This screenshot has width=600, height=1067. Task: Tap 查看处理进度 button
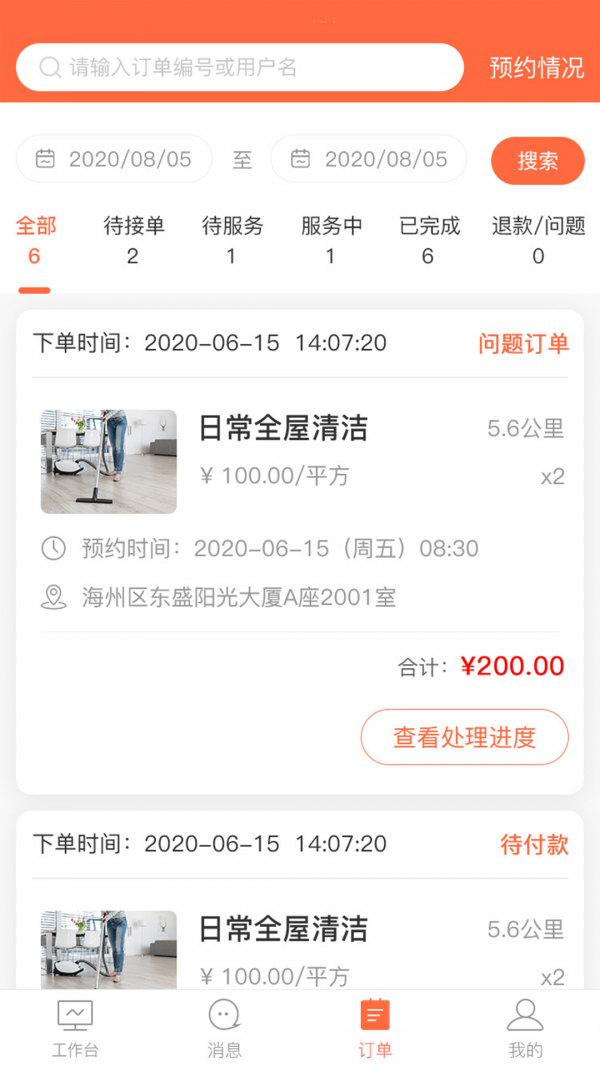pos(464,737)
